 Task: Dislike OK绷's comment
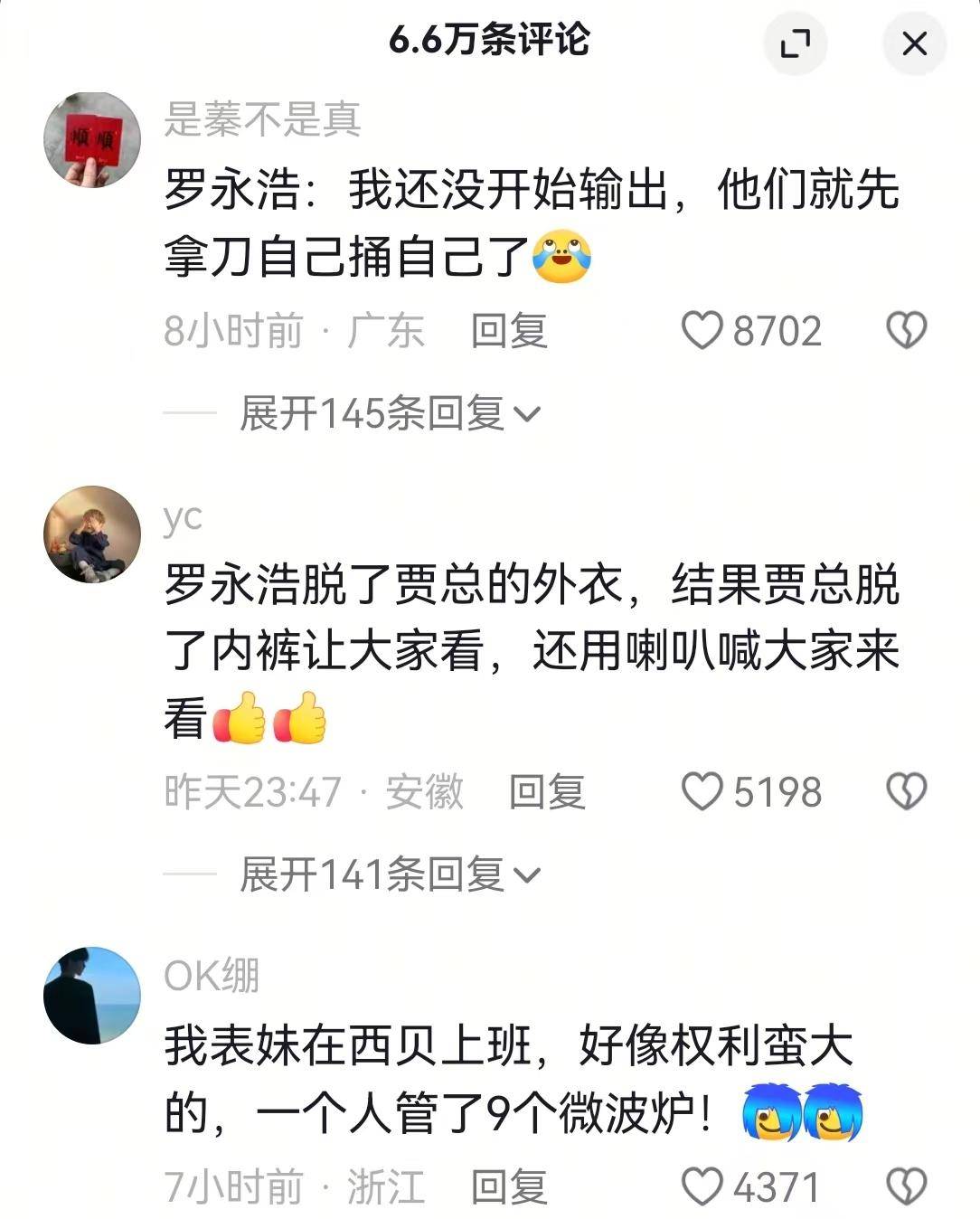906,1187
